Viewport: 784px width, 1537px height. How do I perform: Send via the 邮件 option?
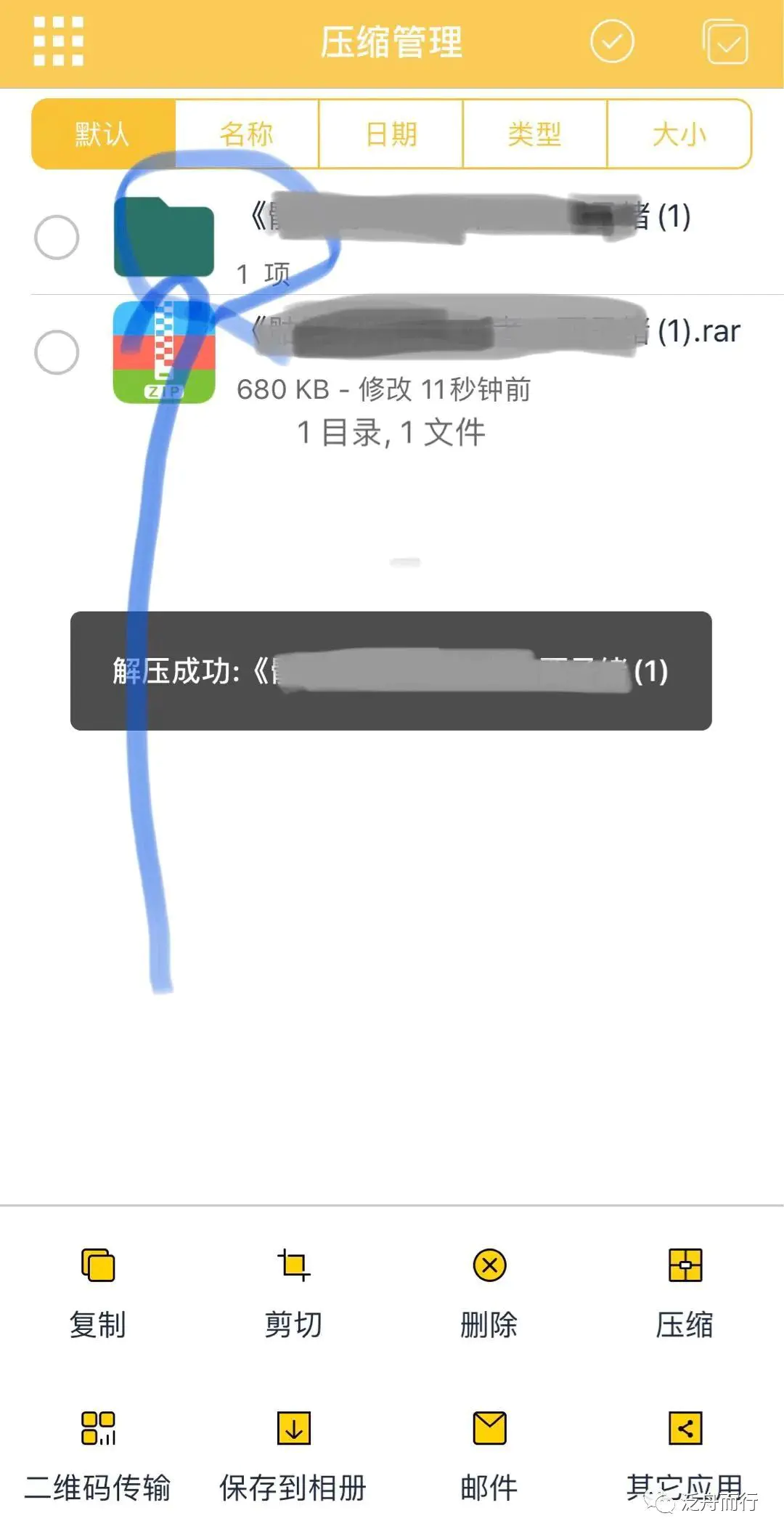489,1456
